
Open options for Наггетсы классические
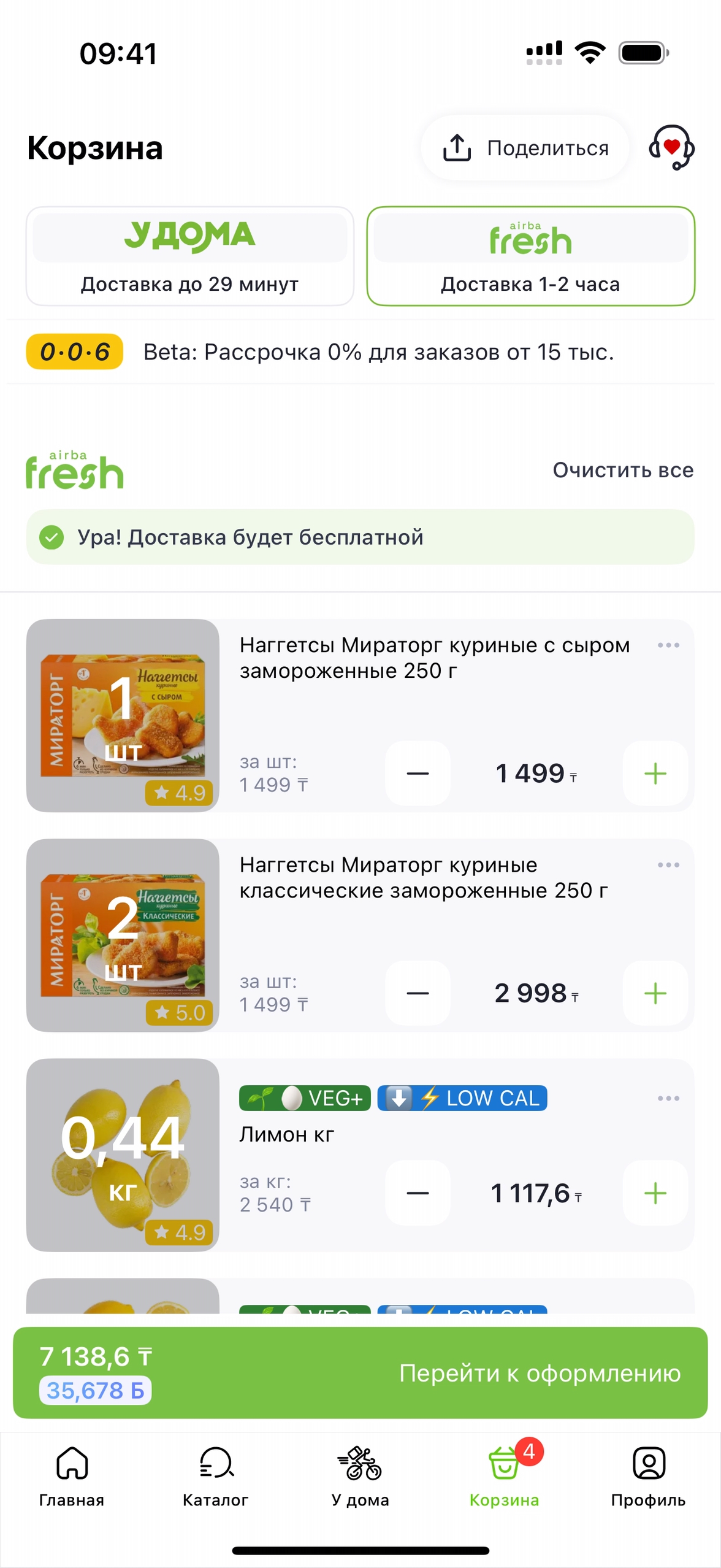click(668, 865)
